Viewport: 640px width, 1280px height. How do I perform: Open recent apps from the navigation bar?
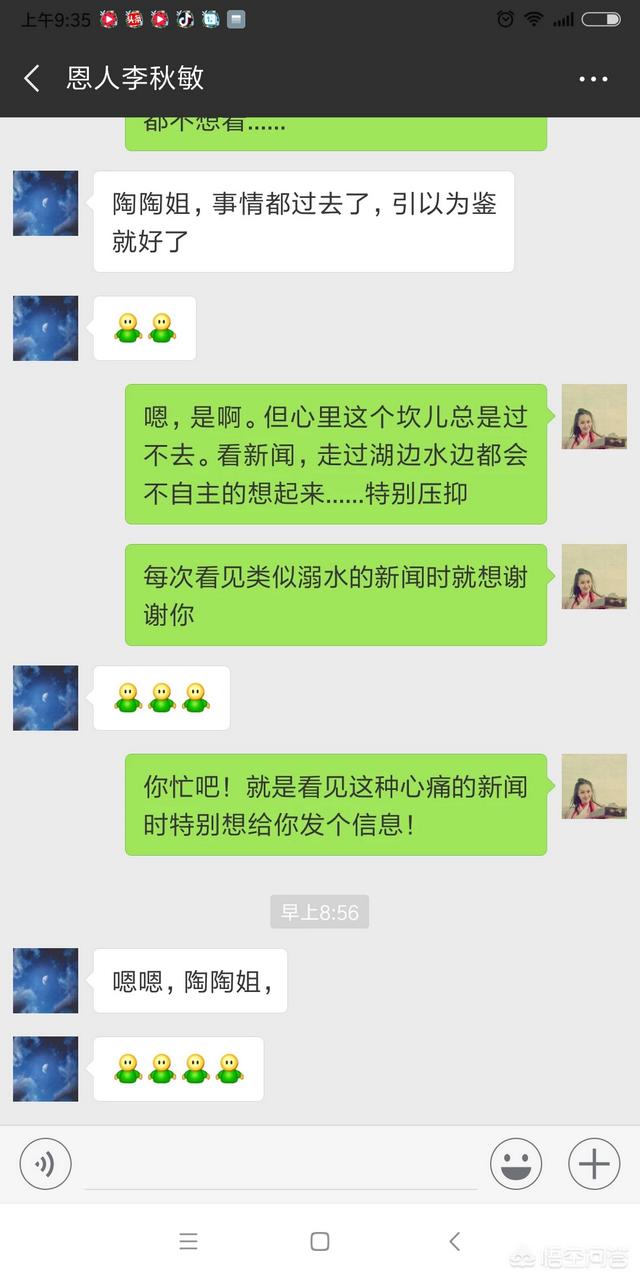click(188, 1241)
